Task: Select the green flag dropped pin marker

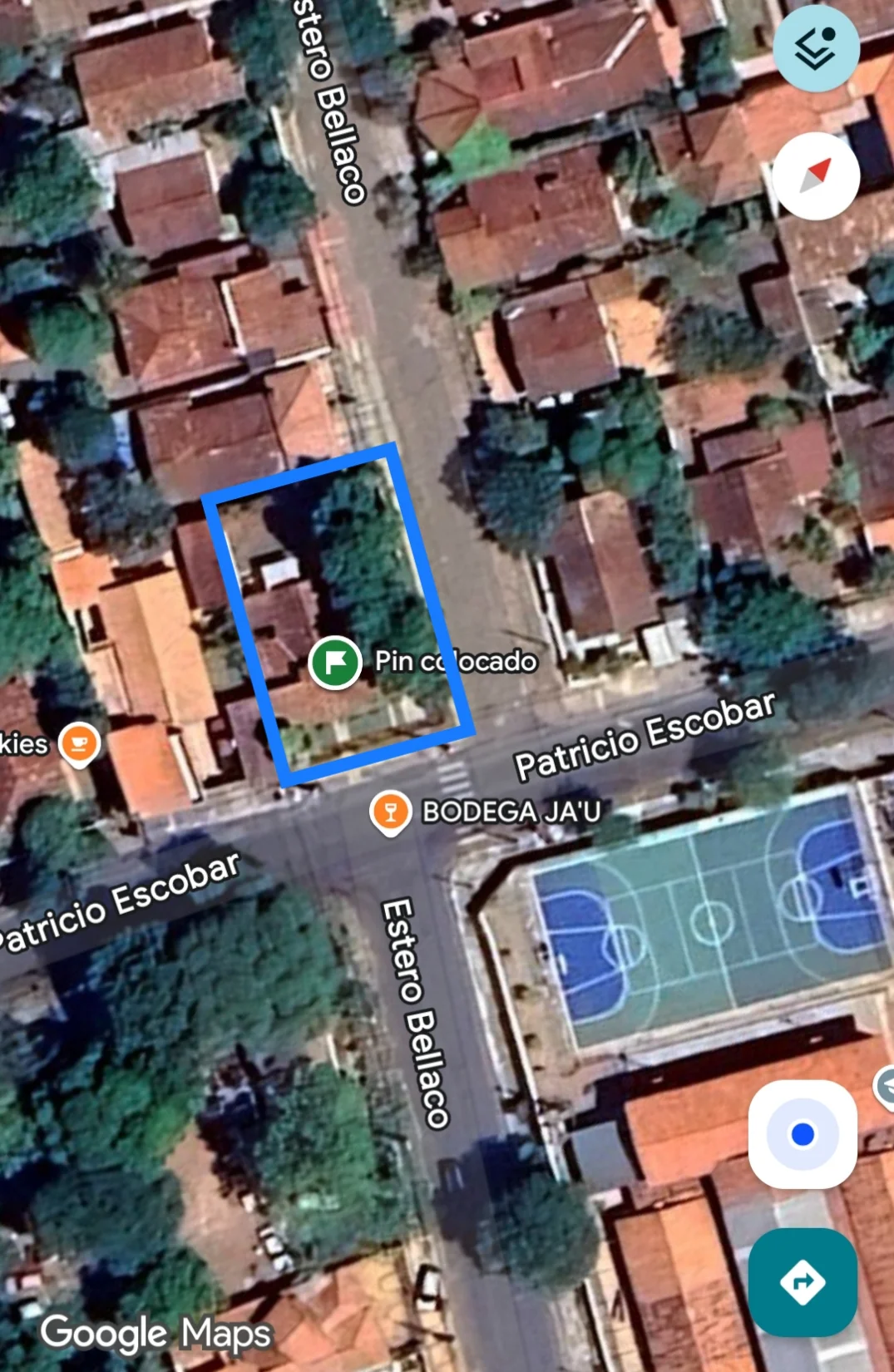Action: (x=334, y=663)
